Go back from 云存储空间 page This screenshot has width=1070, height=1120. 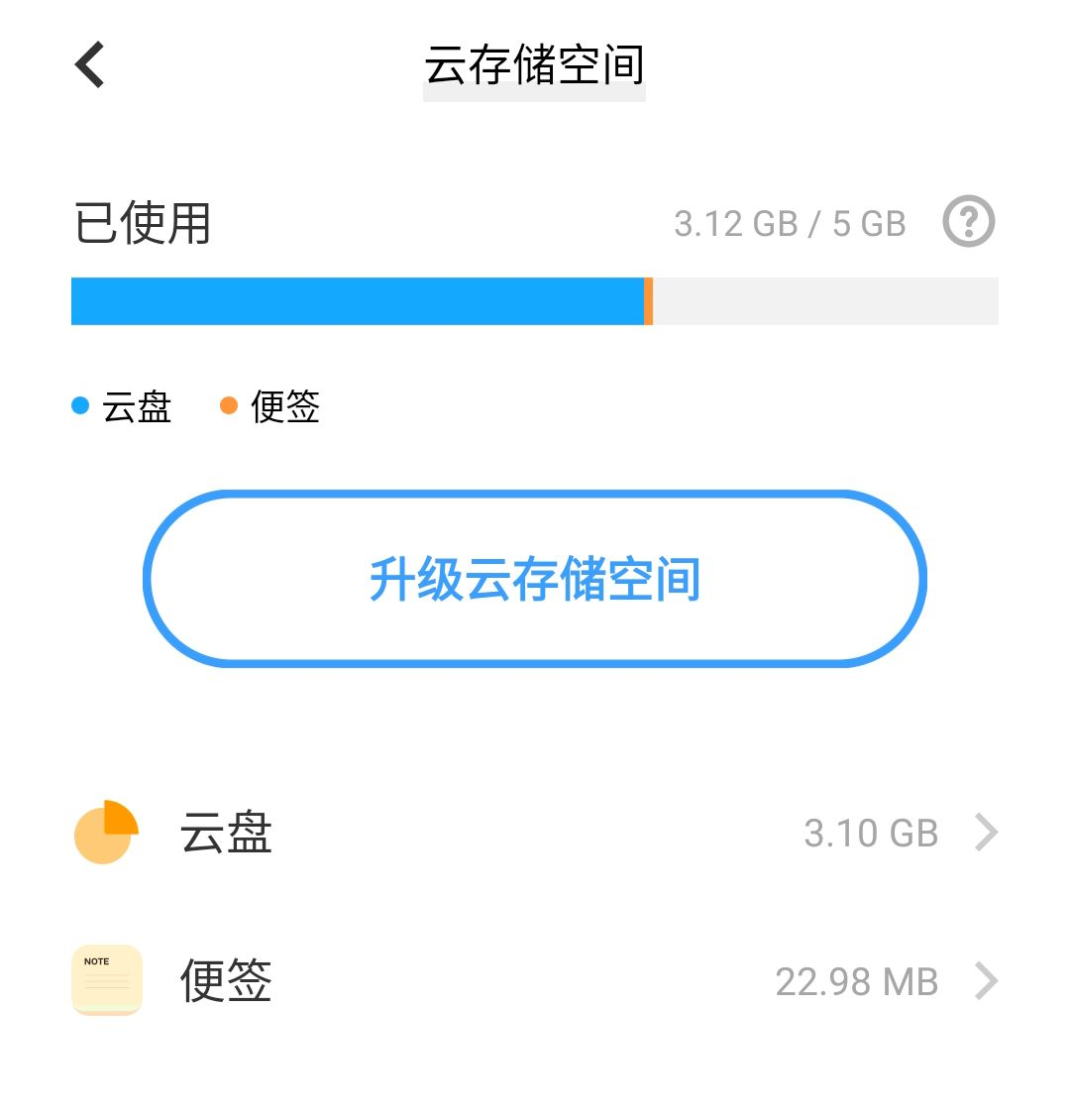point(90,65)
